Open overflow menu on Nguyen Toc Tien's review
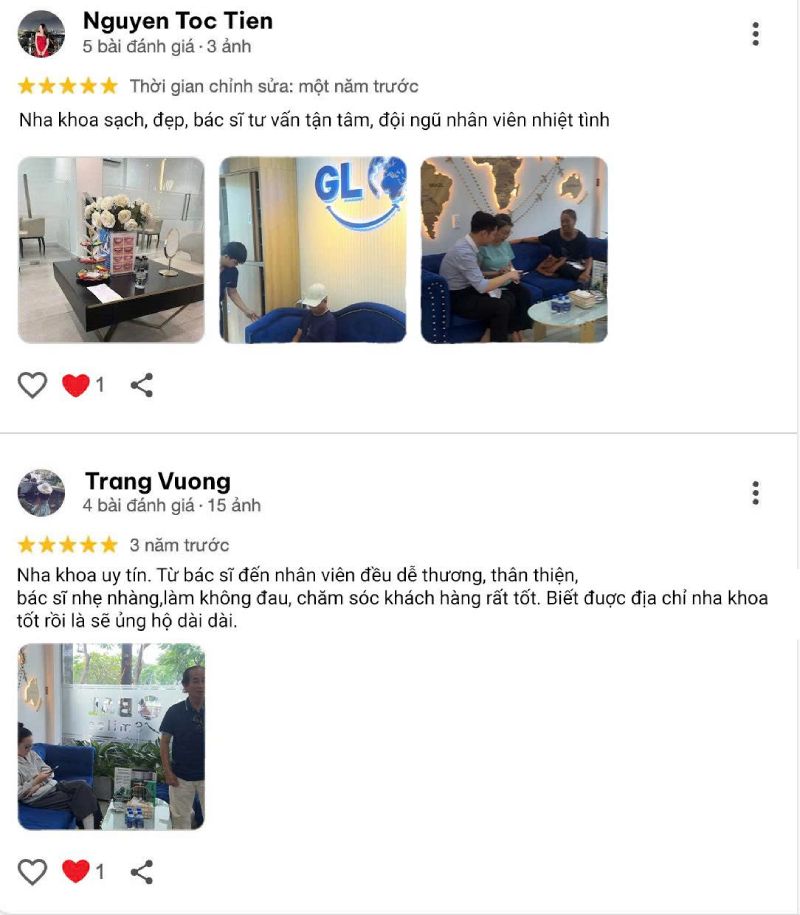 click(755, 34)
